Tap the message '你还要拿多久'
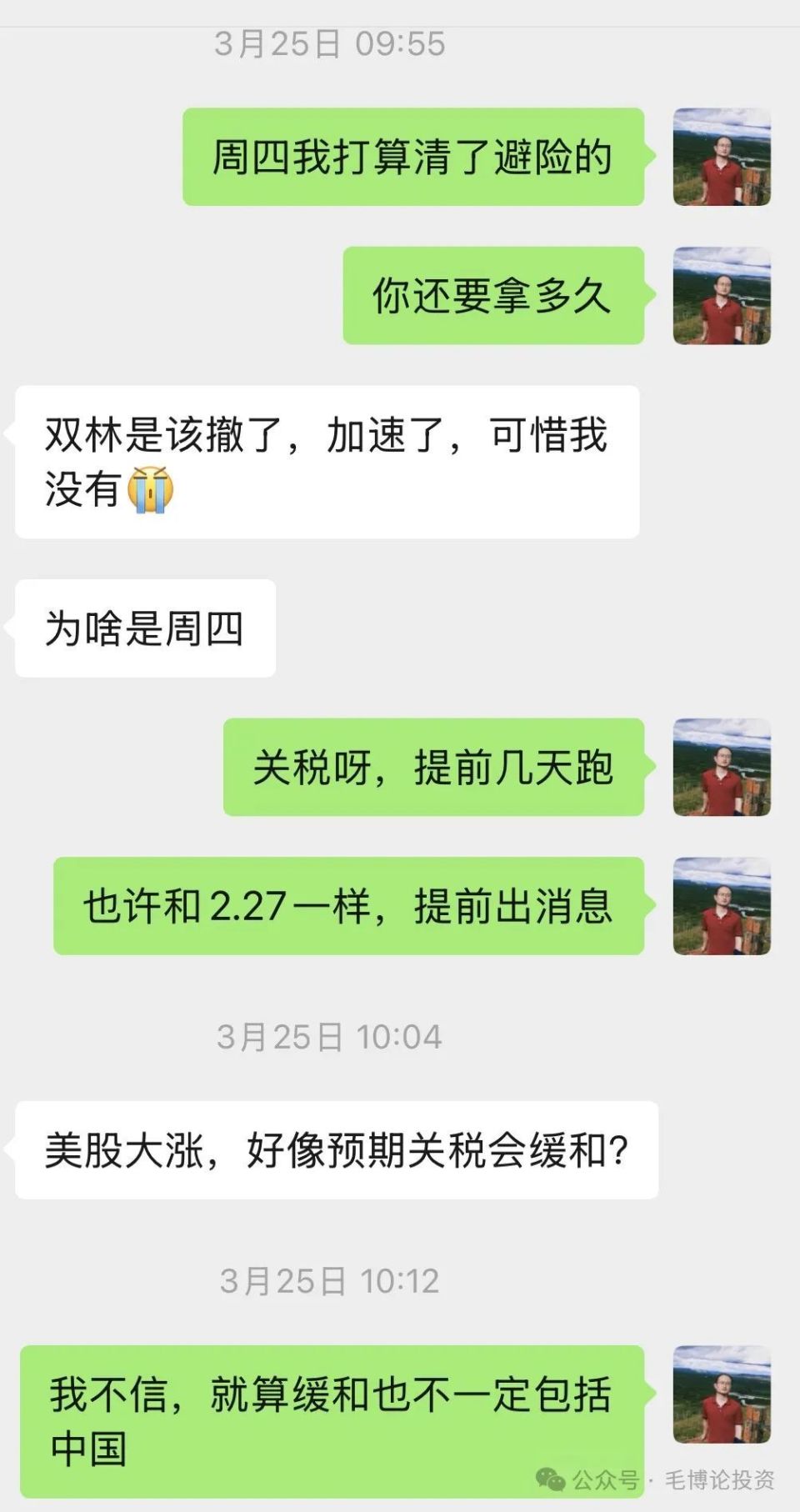800x1512 pixels. (x=492, y=298)
